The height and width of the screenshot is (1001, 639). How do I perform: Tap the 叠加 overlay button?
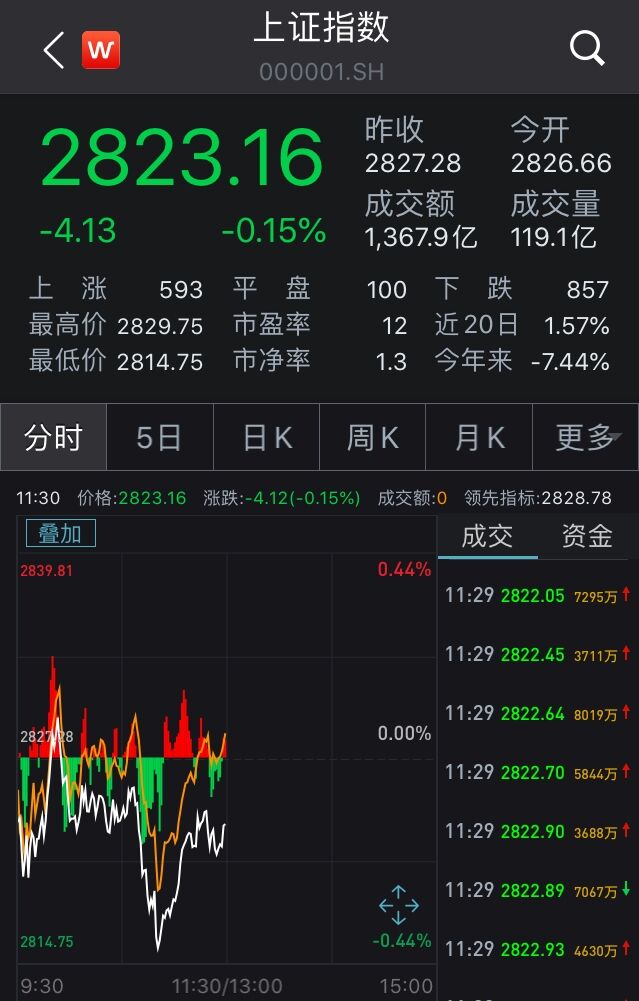click(x=61, y=534)
